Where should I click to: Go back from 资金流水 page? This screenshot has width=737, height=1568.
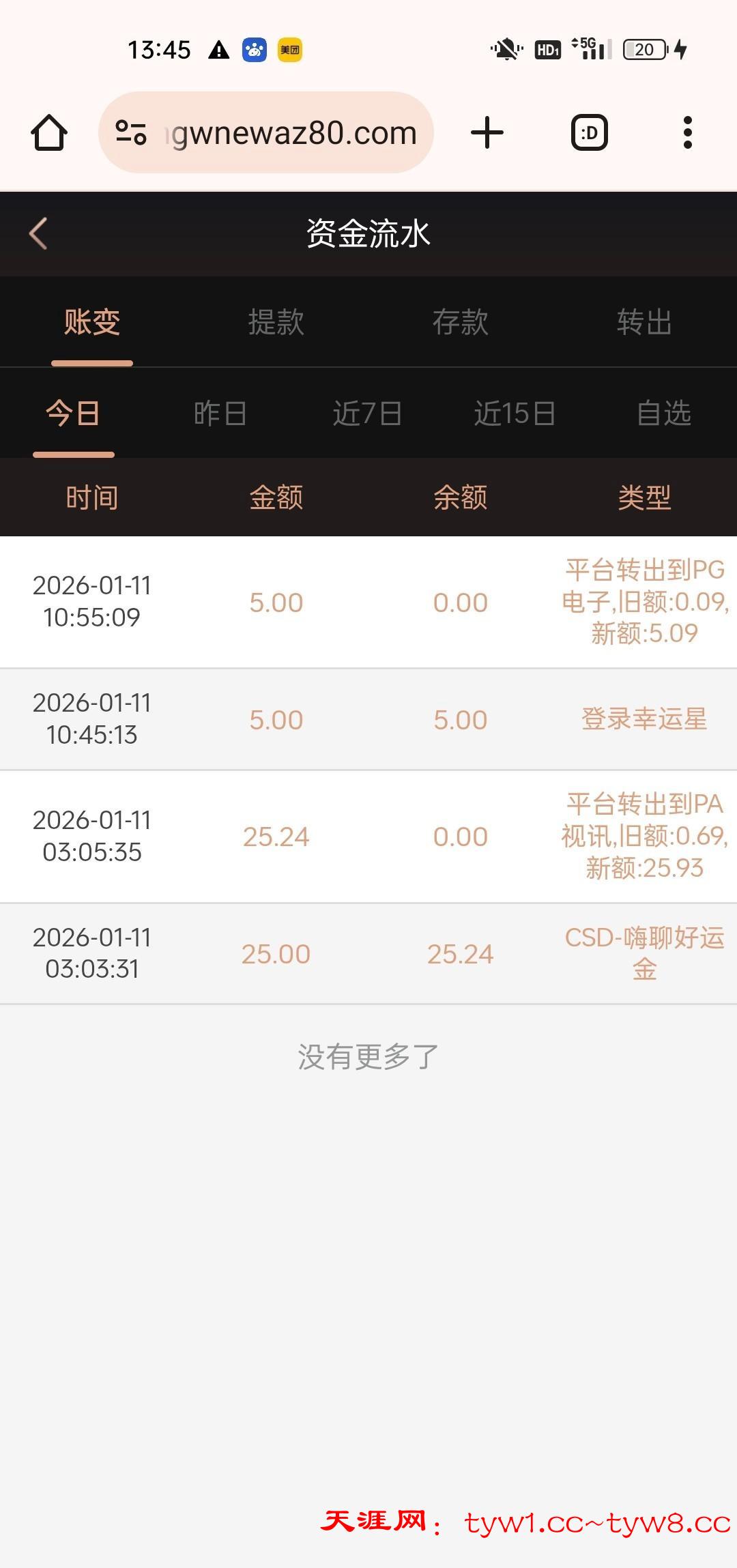[38, 234]
